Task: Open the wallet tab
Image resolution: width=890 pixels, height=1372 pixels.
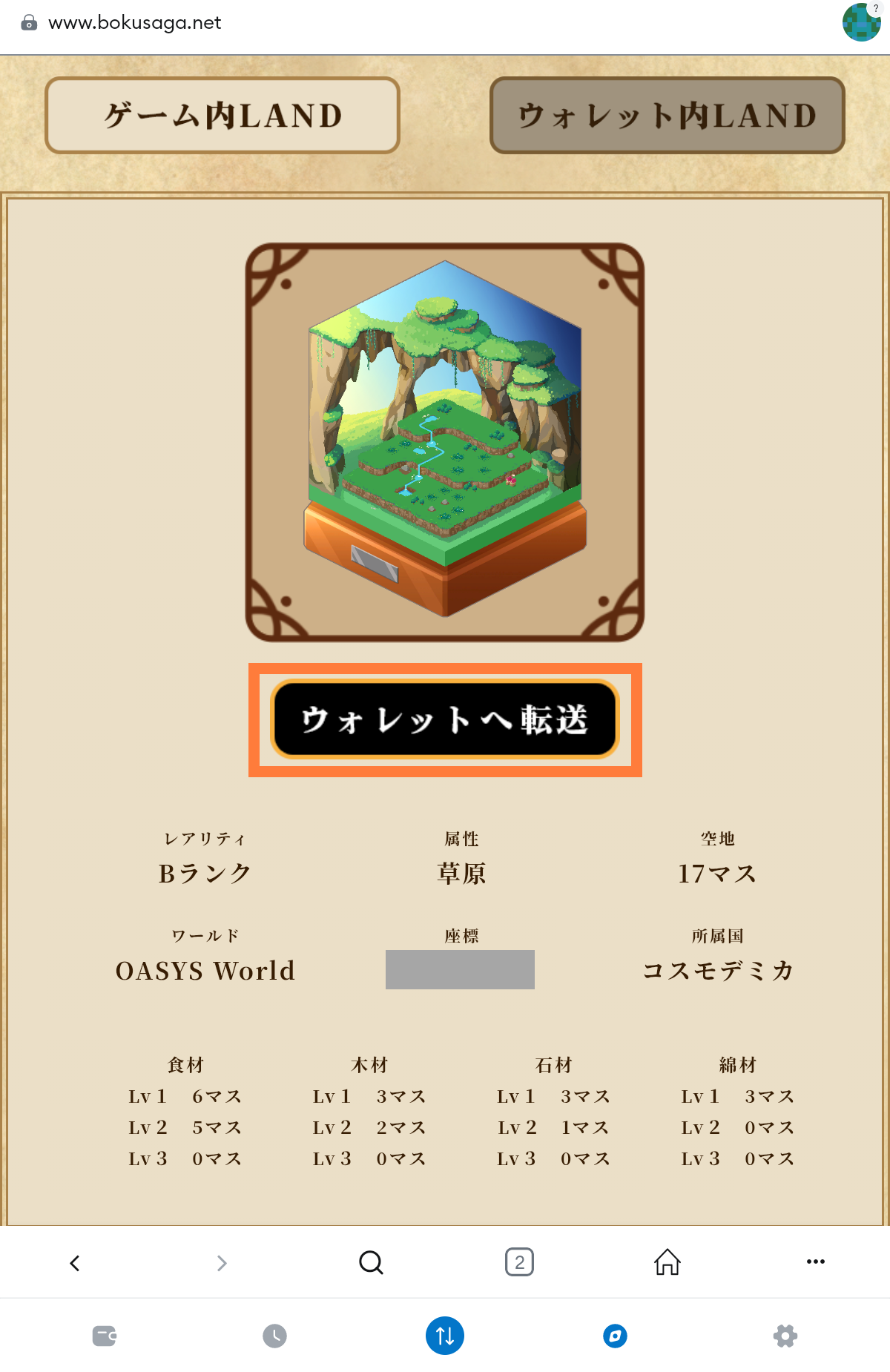Action: (105, 1336)
